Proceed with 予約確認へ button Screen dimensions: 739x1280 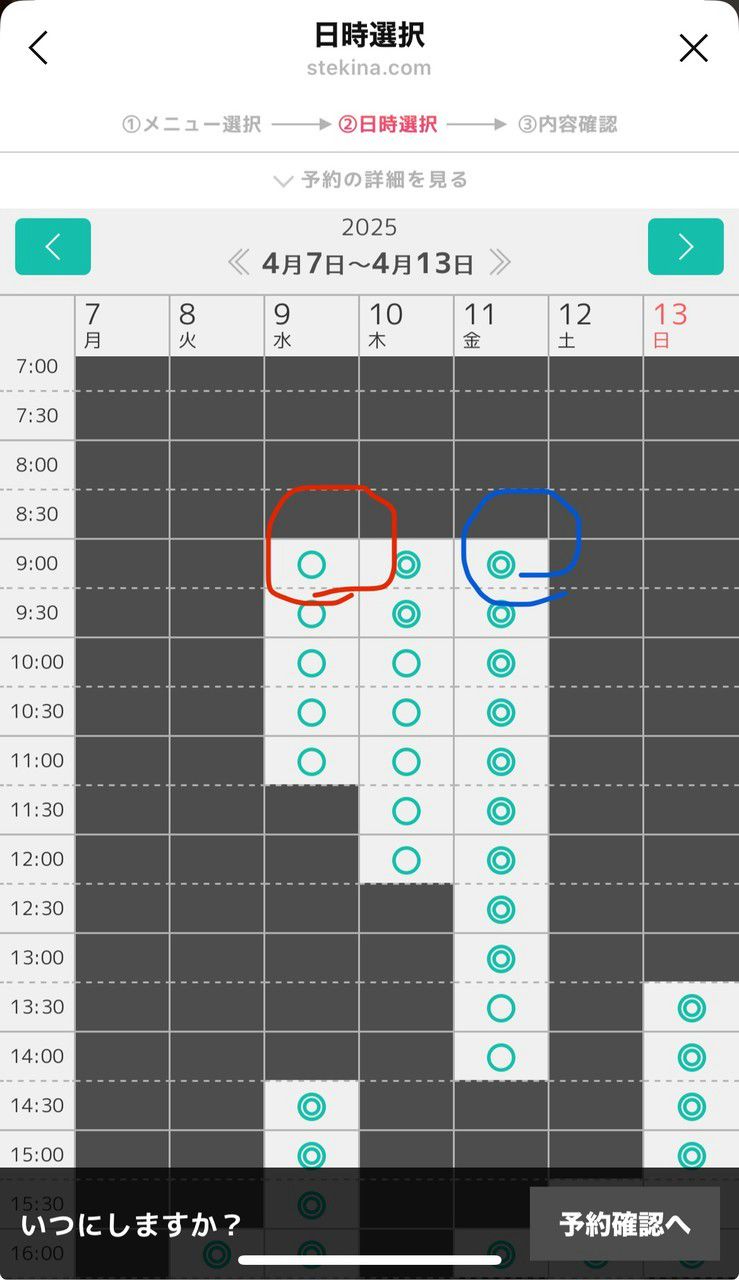coord(624,1223)
